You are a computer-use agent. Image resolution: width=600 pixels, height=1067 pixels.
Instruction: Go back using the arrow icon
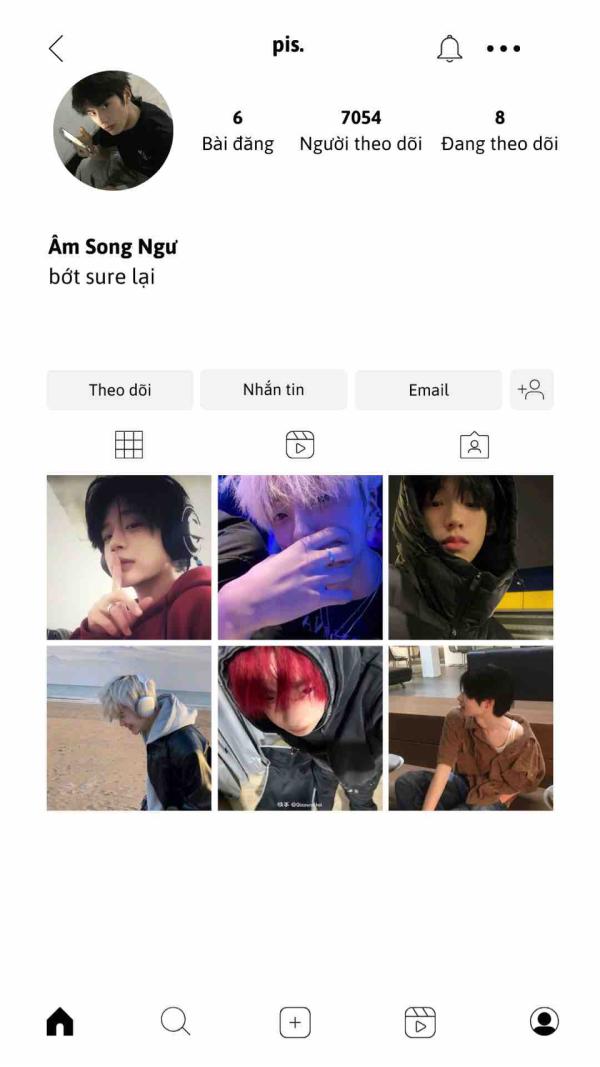56,48
